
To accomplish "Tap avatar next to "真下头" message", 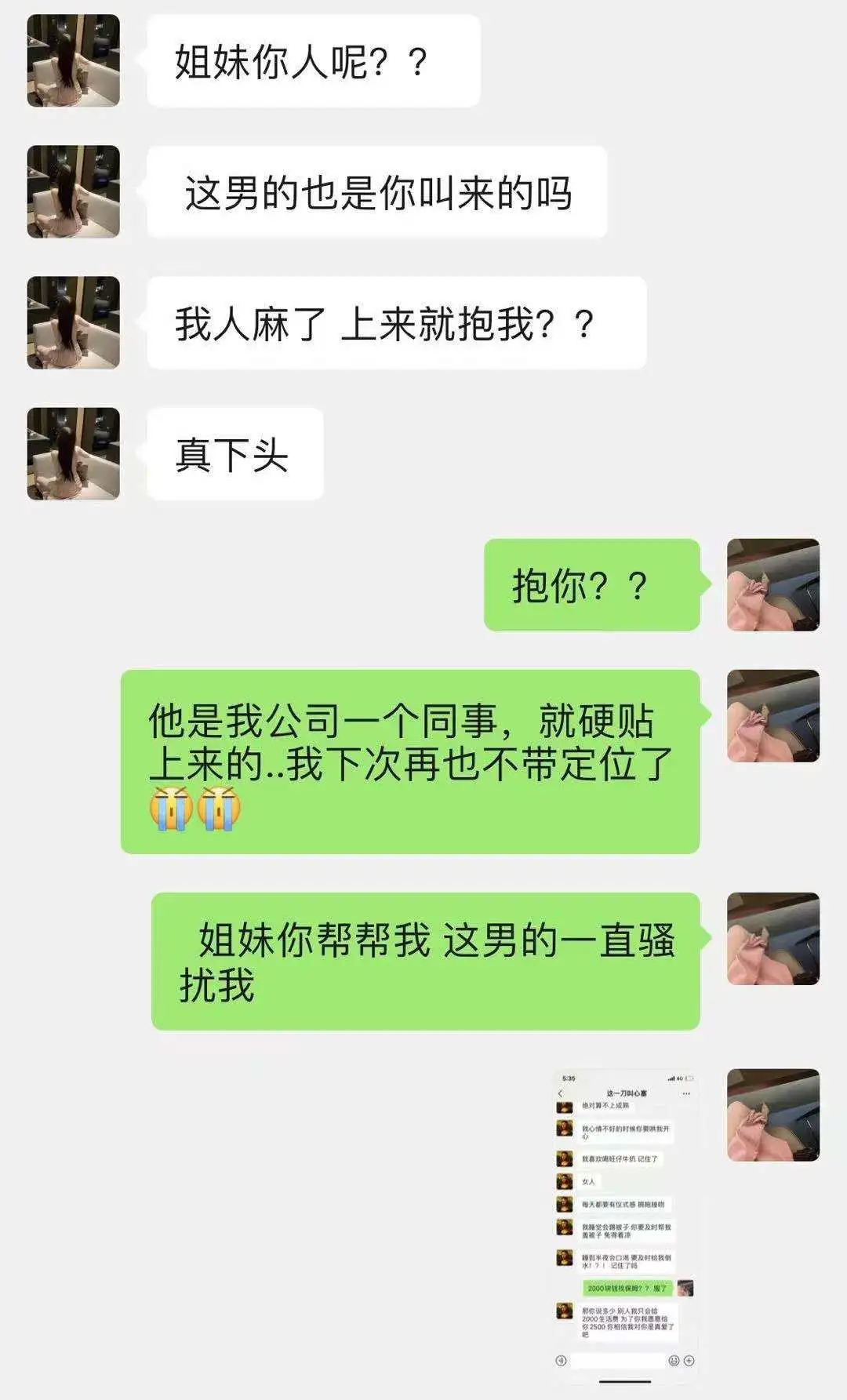I will 74,453.
